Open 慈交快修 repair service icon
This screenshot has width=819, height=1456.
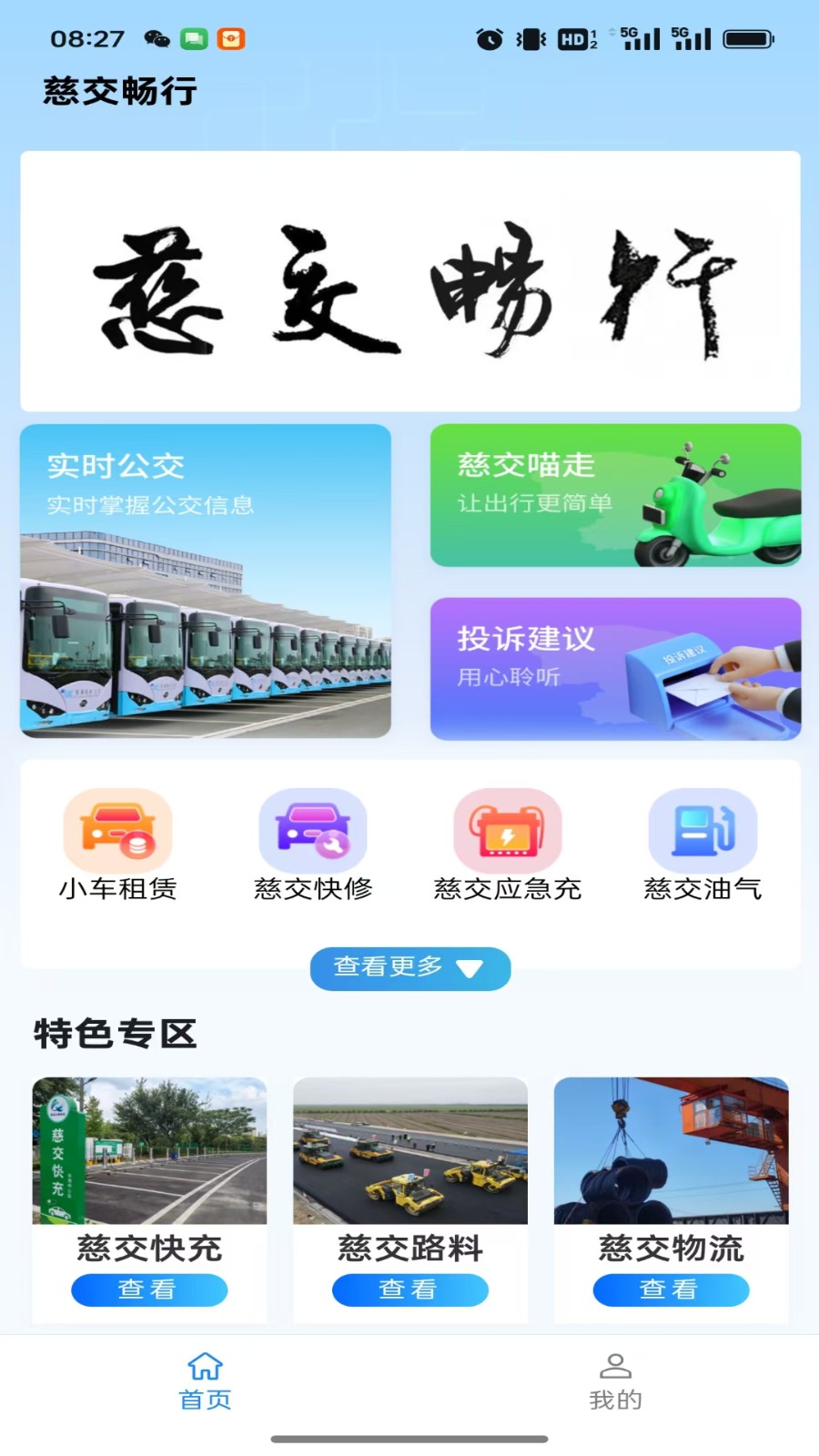(x=314, y=831)
